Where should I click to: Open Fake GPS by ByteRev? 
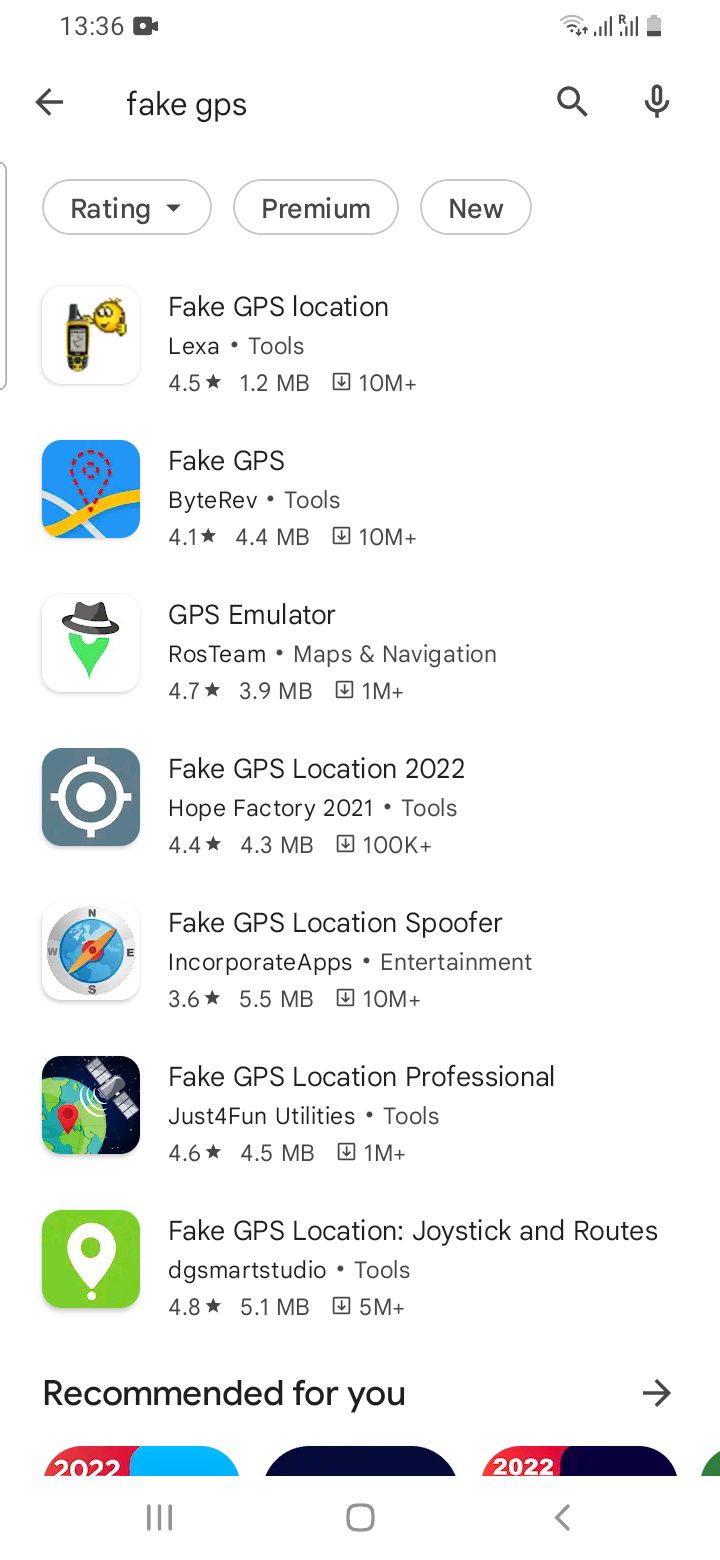(x=226, y=461)
